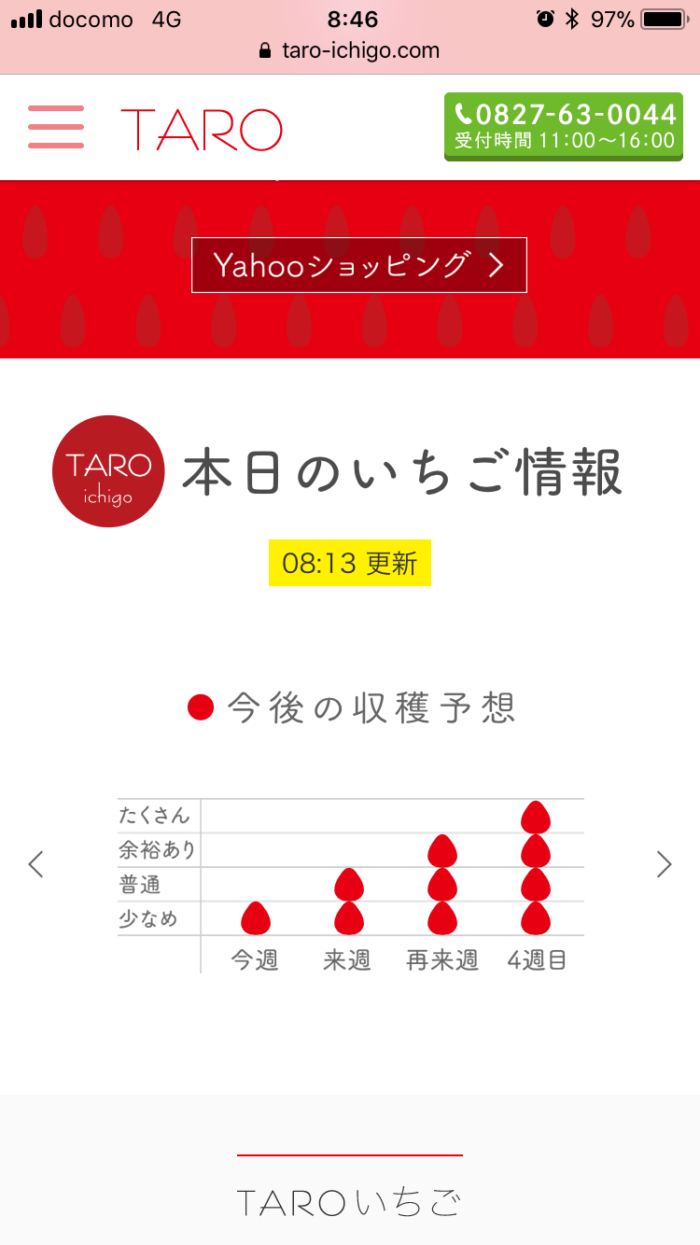Viewport: 700px width, 1245px height.
Task: Open the hamburger menu
Action: 56,127
